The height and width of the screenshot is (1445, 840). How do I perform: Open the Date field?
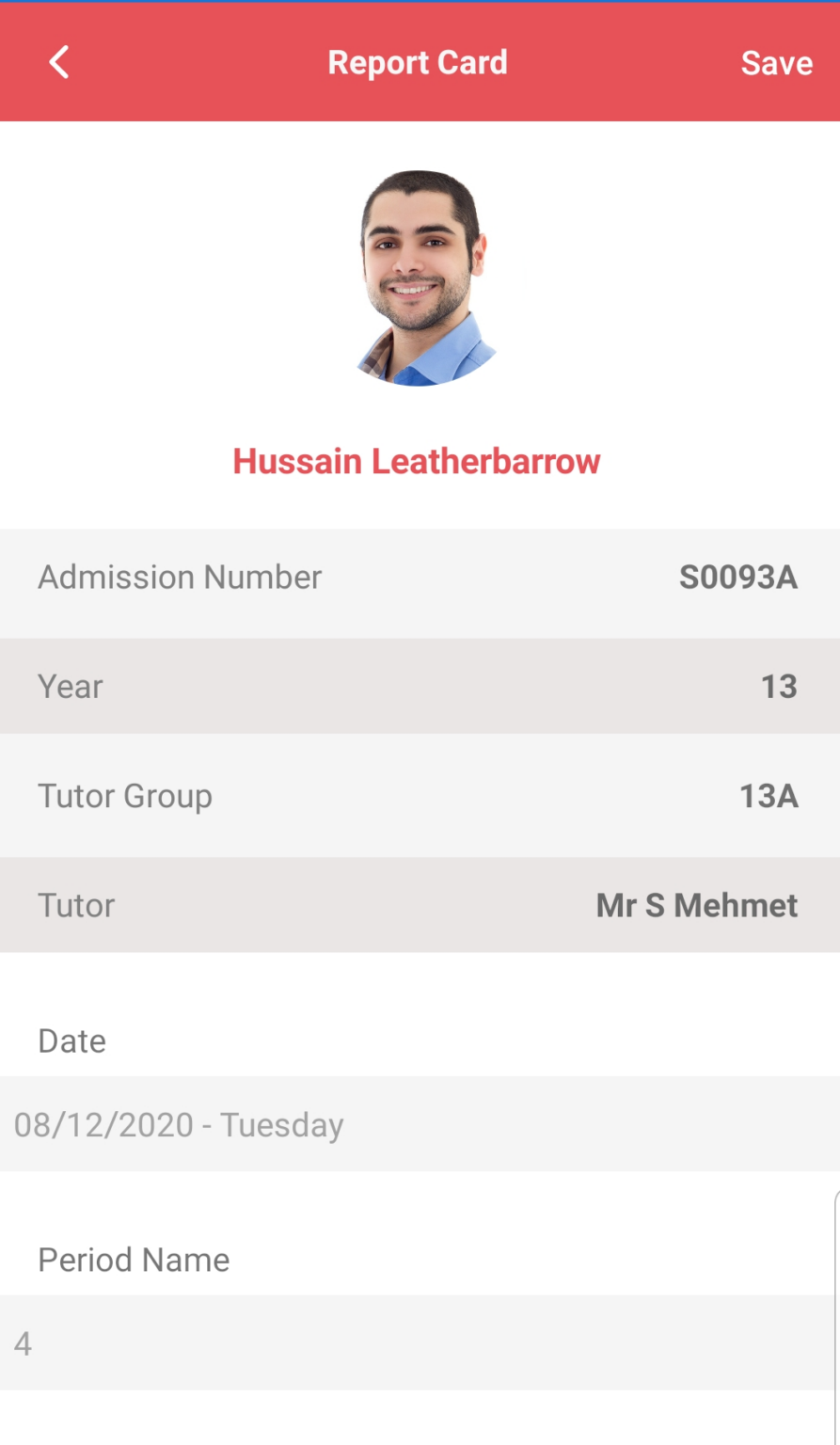pyautogui.click(x=420, y=1040)
